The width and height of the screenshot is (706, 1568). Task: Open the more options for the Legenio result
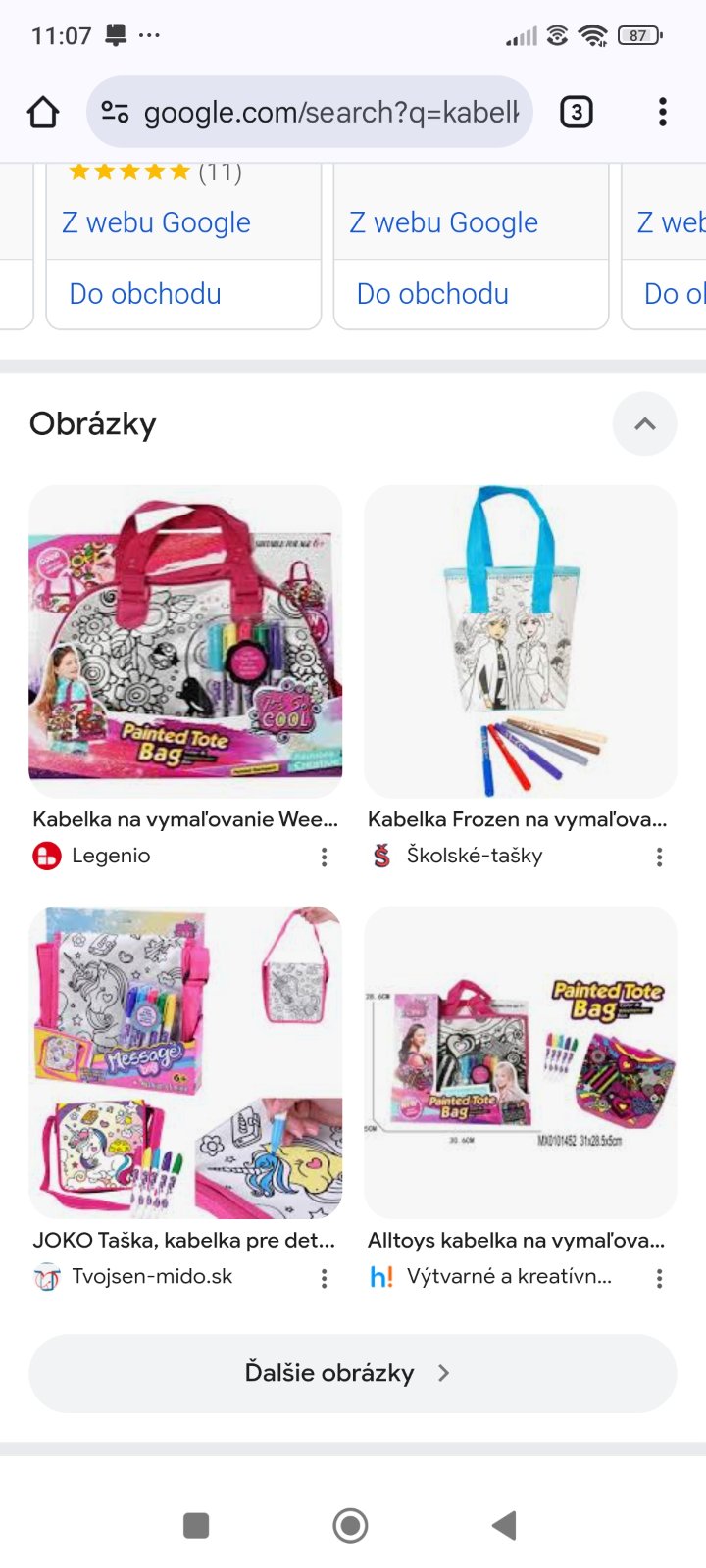[x=325, y=857]
